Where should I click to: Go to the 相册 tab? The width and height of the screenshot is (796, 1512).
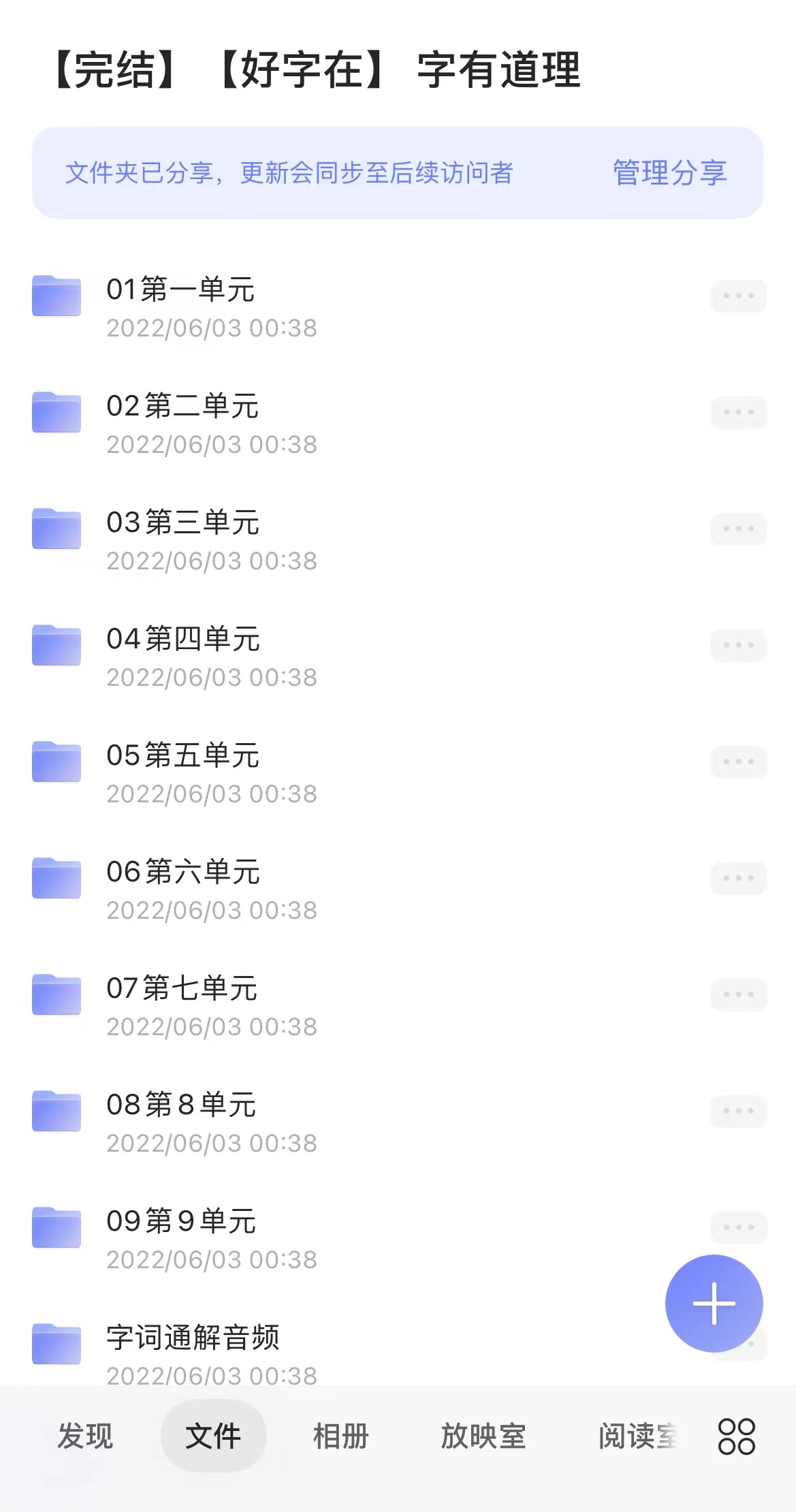[x=340, y=1436]
